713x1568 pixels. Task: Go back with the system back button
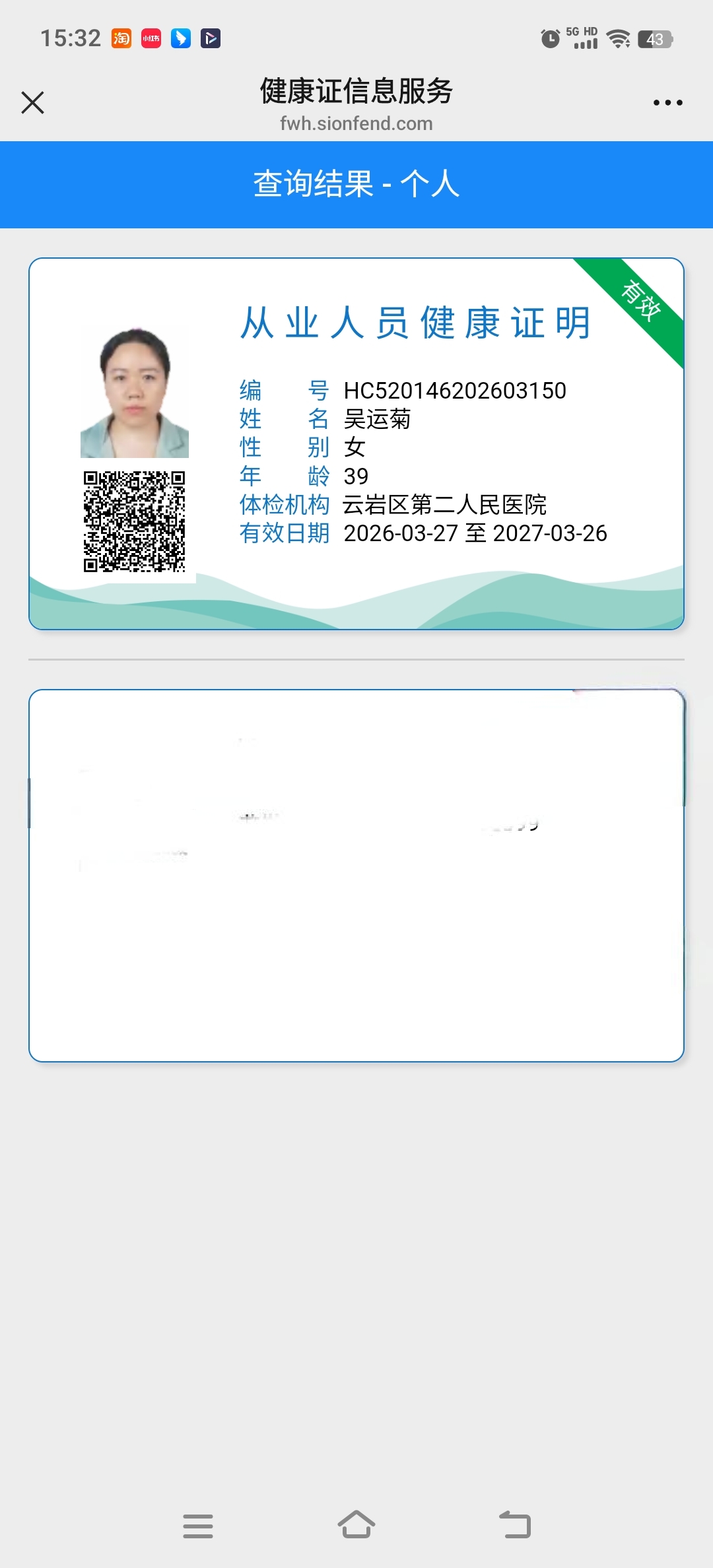tap(515, 1525)
